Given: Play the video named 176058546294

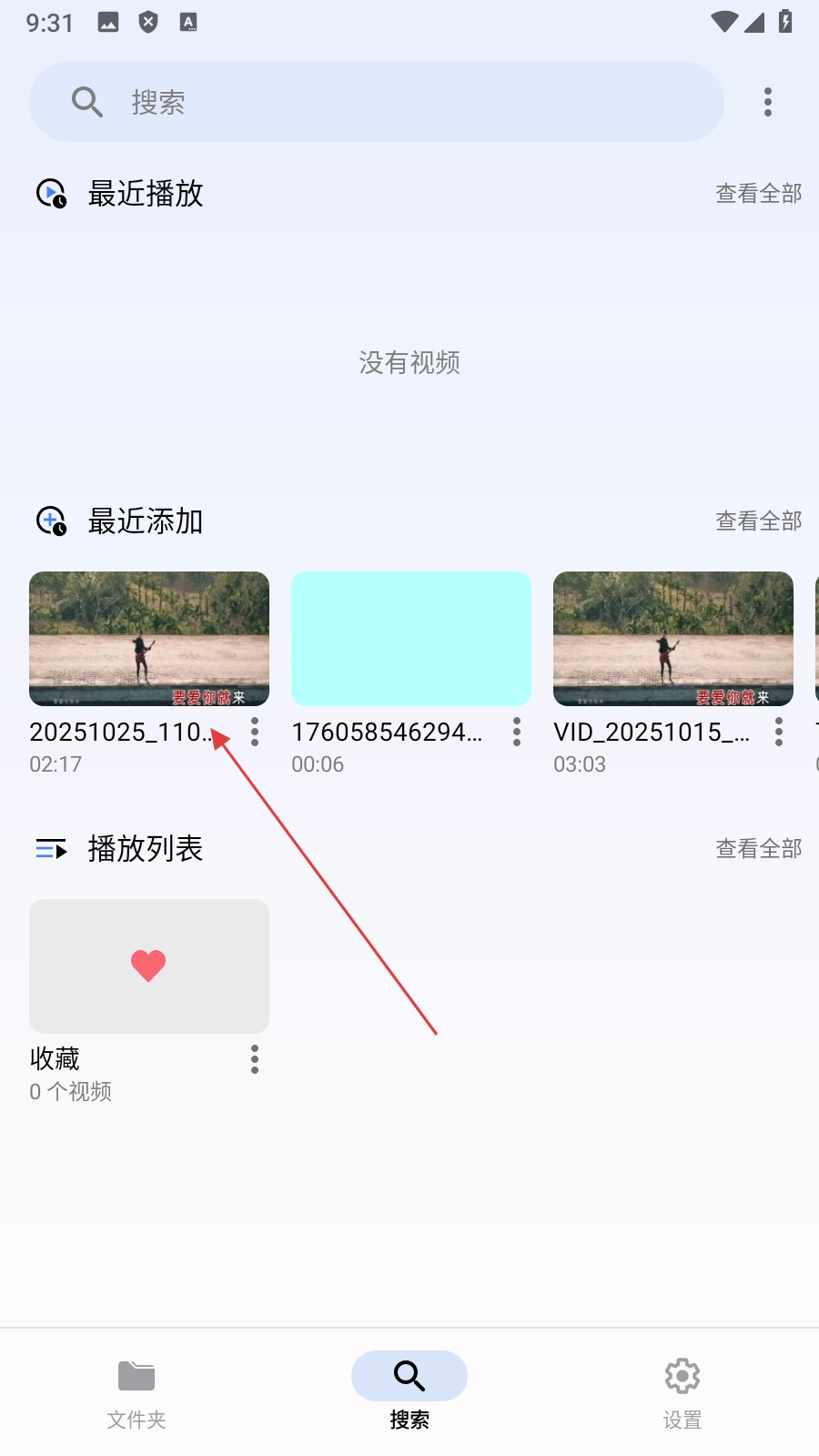Looking at the screenshot, I should pyautogui.click(x=410, y=638).
